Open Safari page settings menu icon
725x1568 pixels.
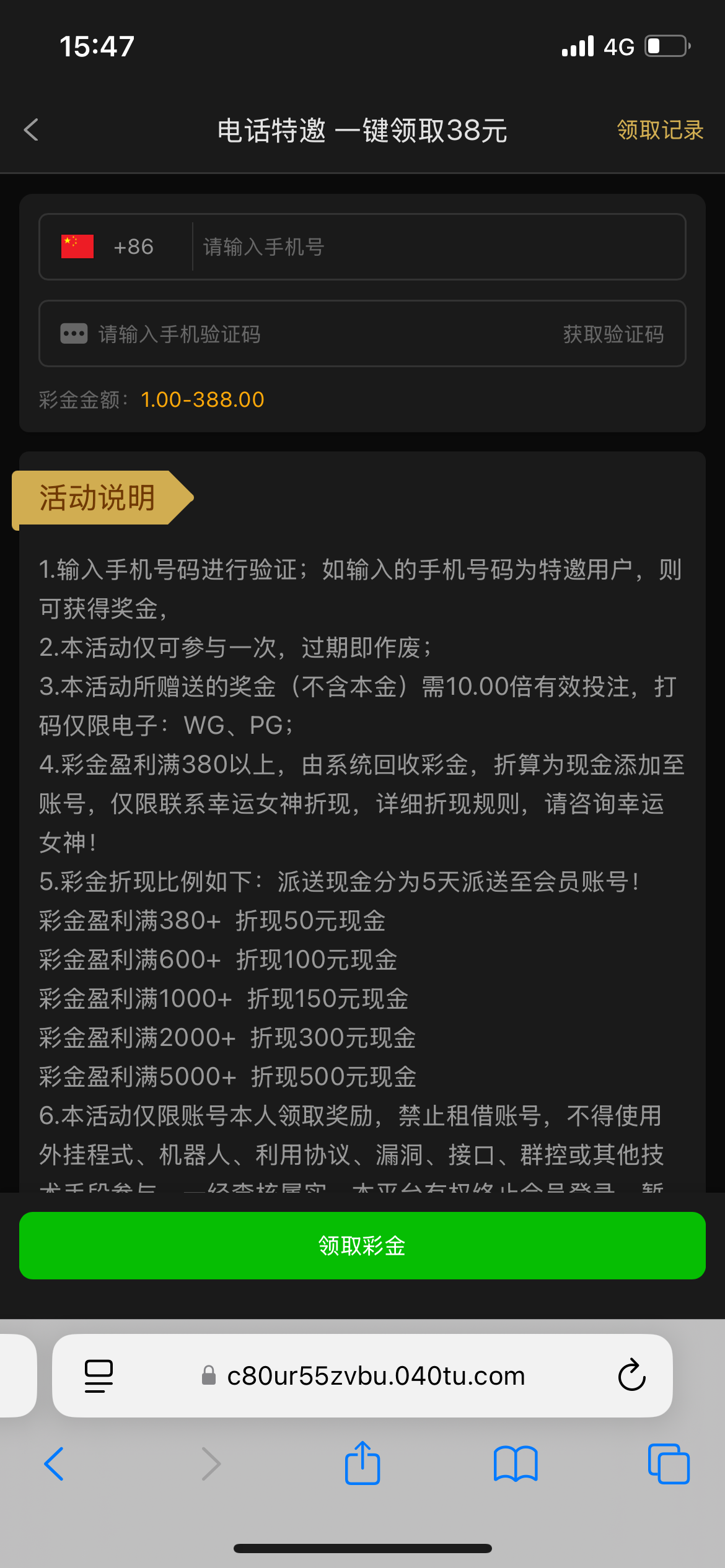(99, 1376)
